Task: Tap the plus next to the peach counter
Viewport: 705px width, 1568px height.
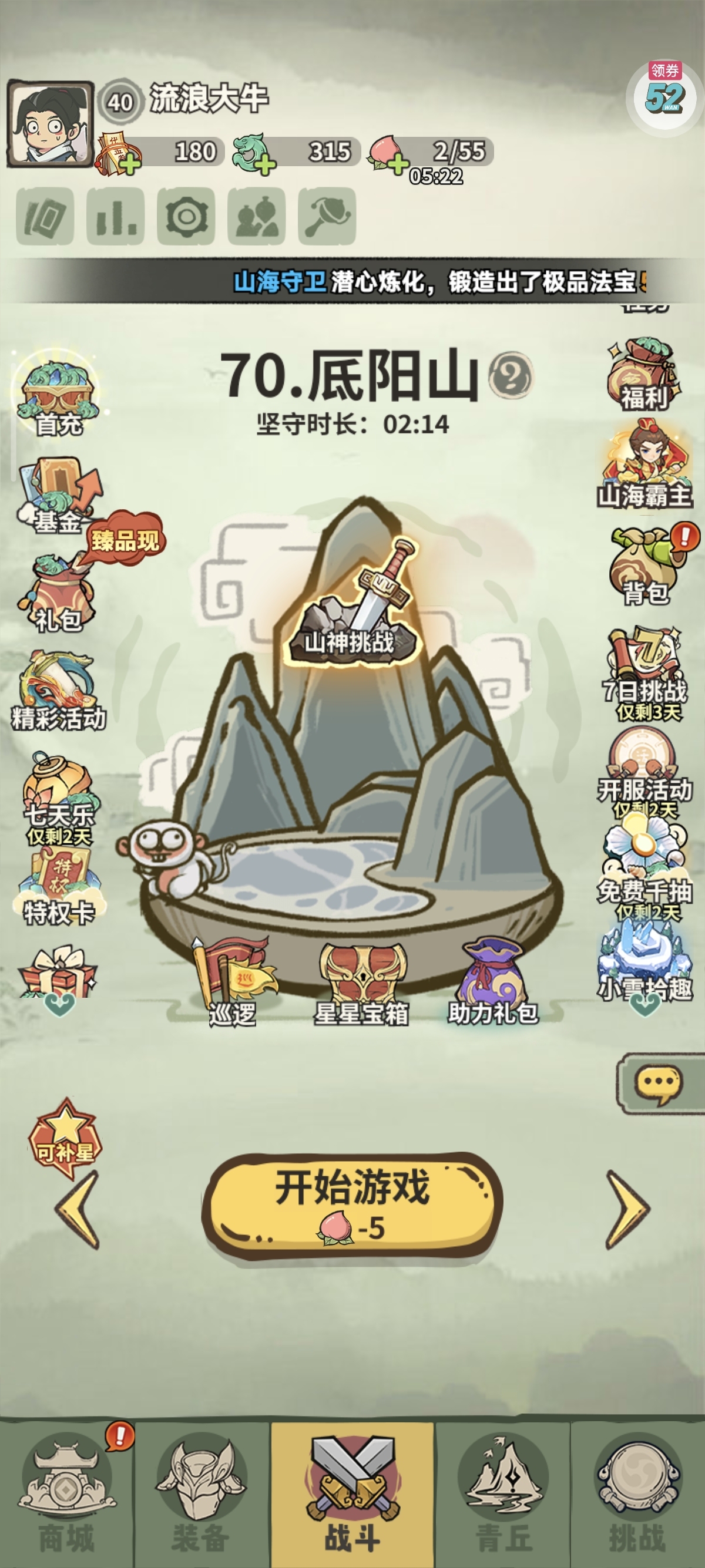Action: pos(399,164)
